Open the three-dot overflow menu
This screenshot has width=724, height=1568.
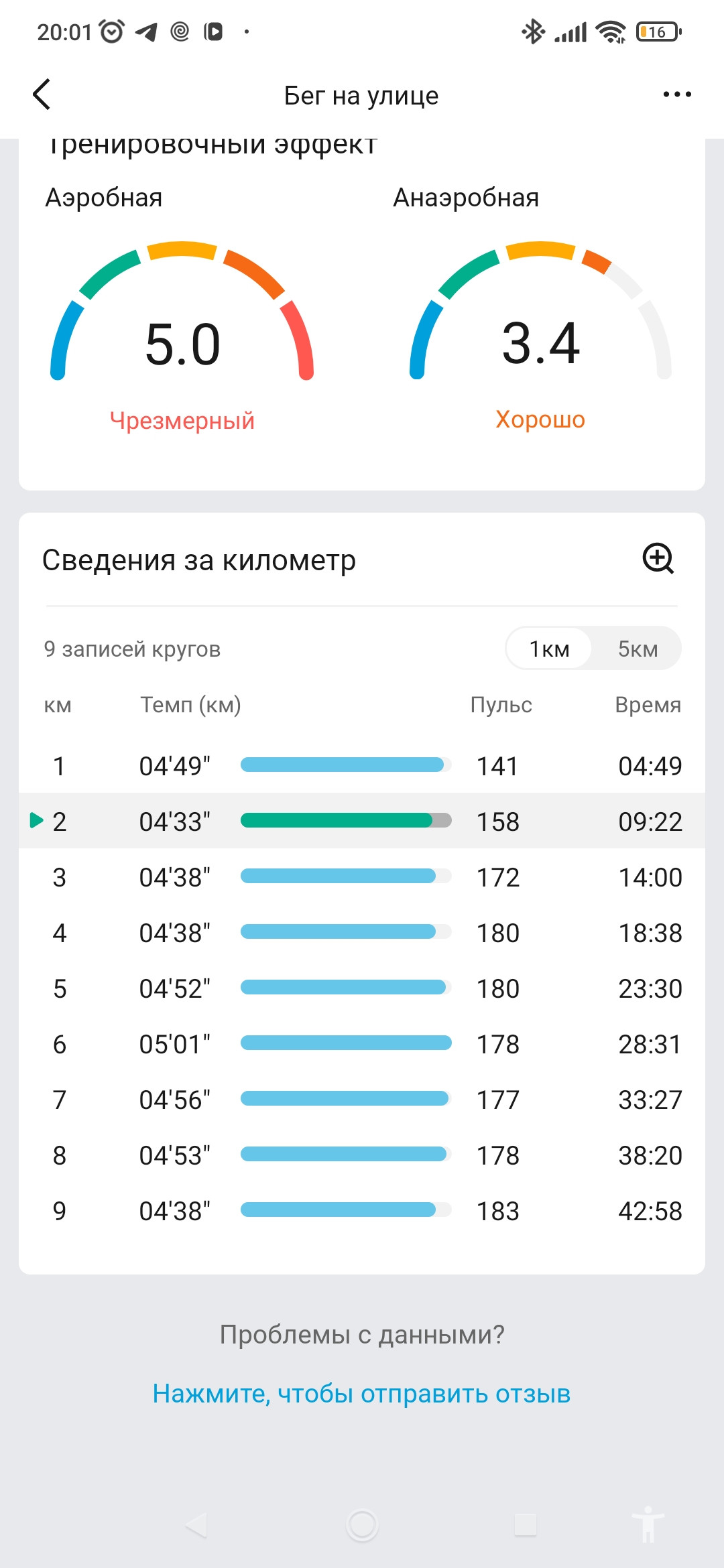pyautogui.click(x=676, y=94)
